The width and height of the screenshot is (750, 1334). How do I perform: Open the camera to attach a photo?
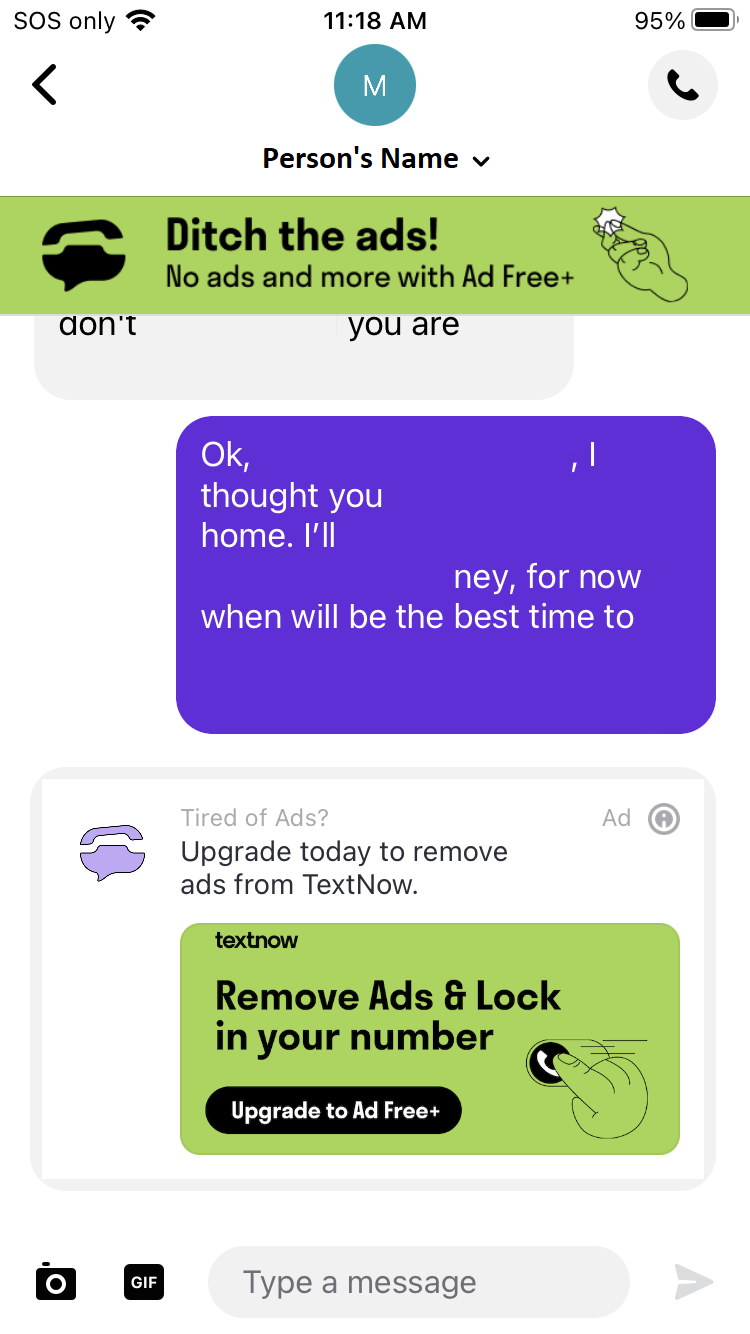[56, 1281]
